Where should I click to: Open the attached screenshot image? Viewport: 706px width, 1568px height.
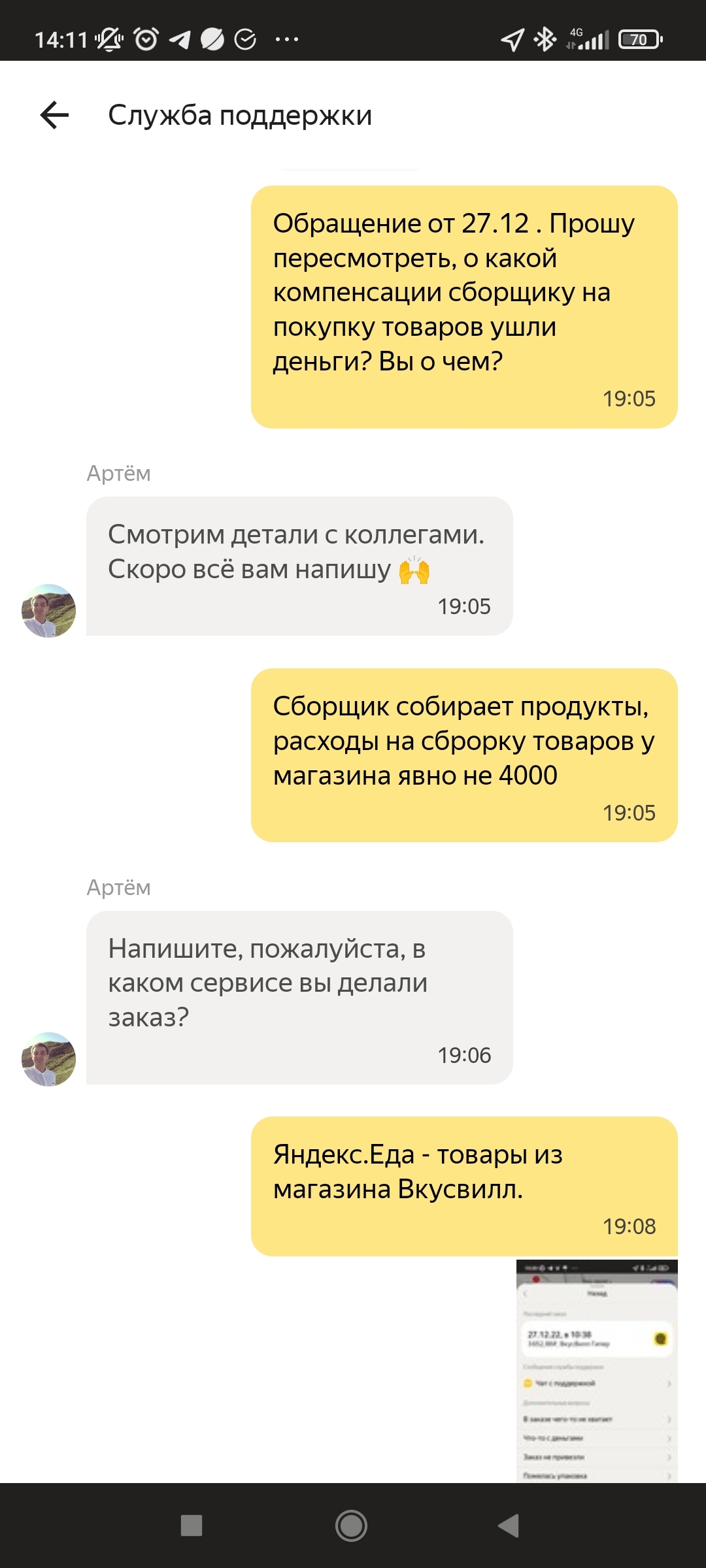[596, 1369]
